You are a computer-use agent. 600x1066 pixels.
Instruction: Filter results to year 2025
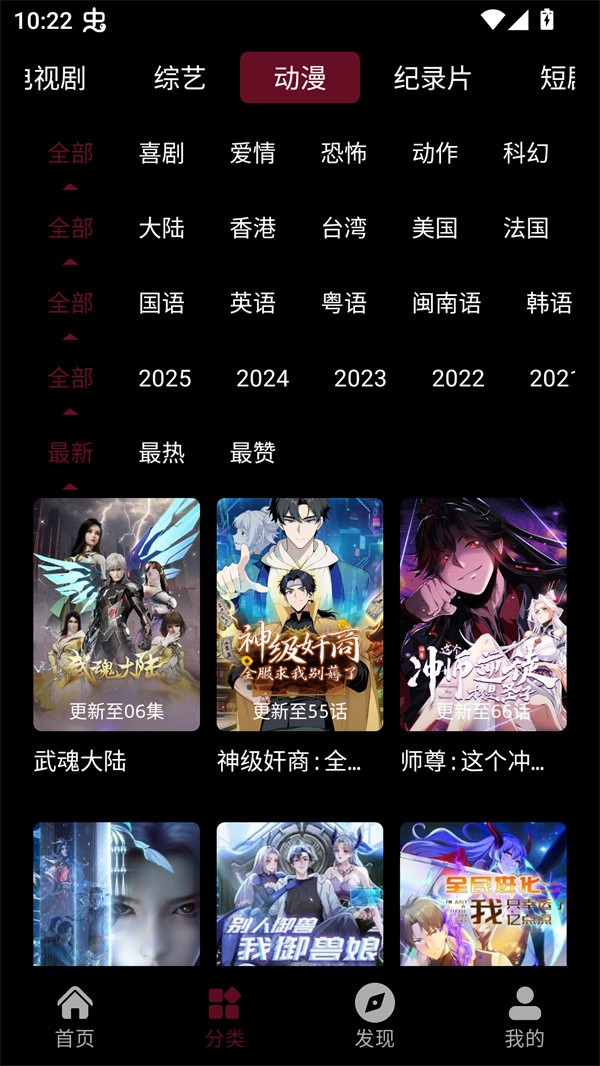click(165, 378)
